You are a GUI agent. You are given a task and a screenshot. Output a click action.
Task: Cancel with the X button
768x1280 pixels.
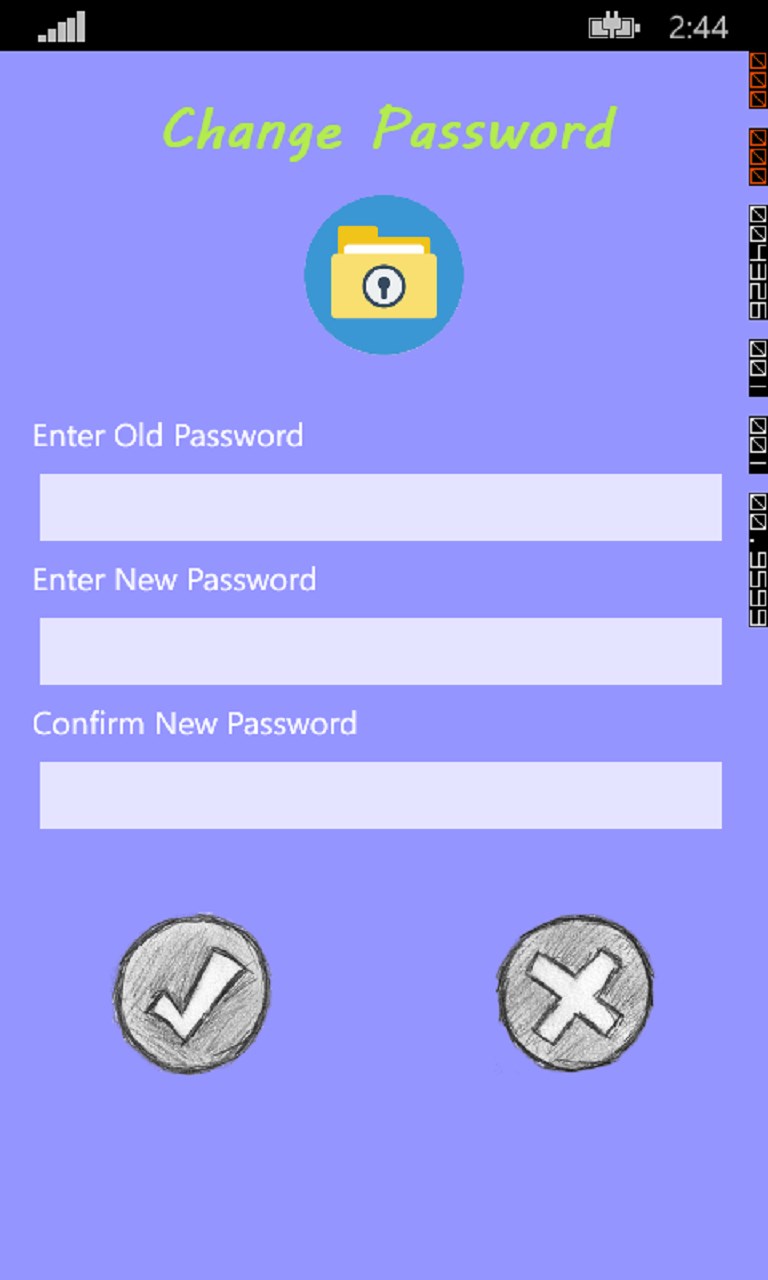[x=575, y=992]
